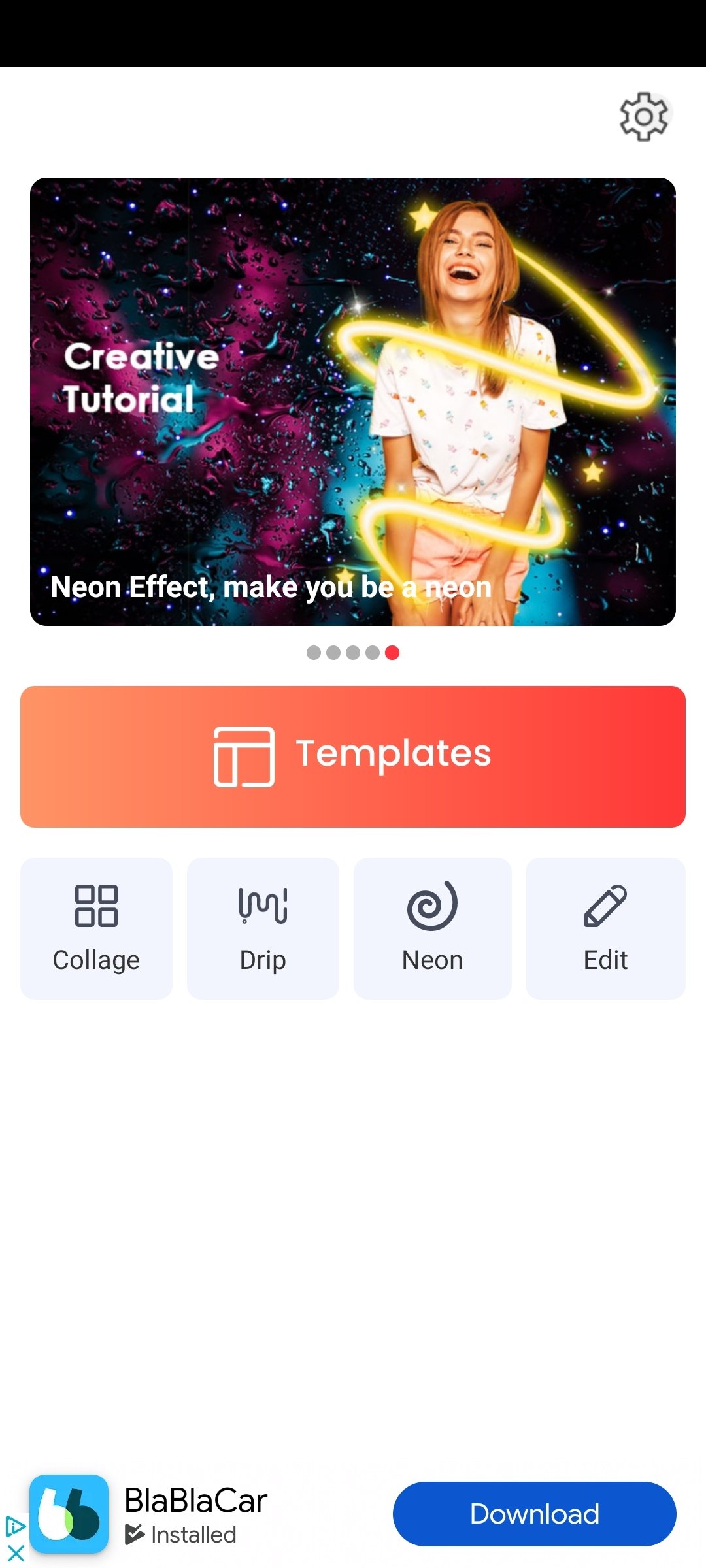The image size is (706, 1568).
Task: Open the Edit tool
Action: 605,928
